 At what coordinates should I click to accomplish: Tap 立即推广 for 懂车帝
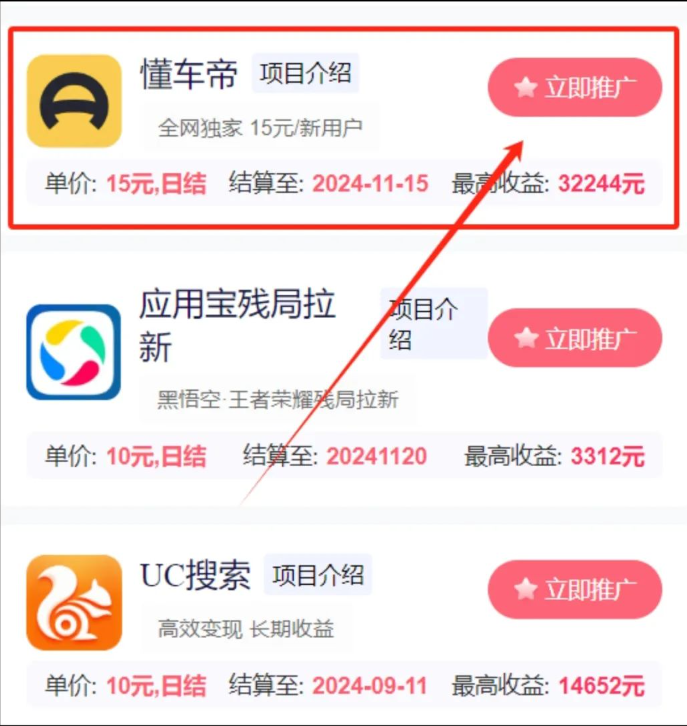click(x=575, y=87)
